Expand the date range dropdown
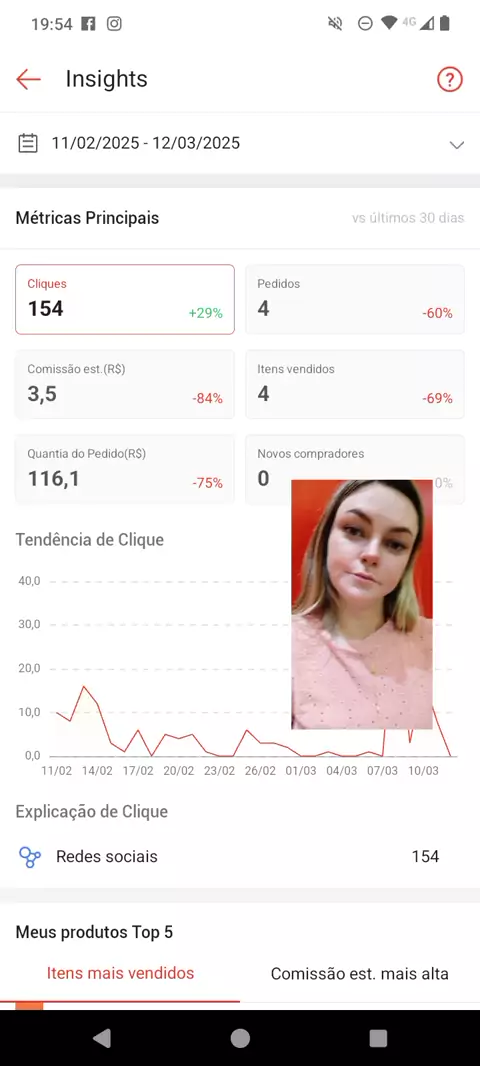 pos(240,143)
